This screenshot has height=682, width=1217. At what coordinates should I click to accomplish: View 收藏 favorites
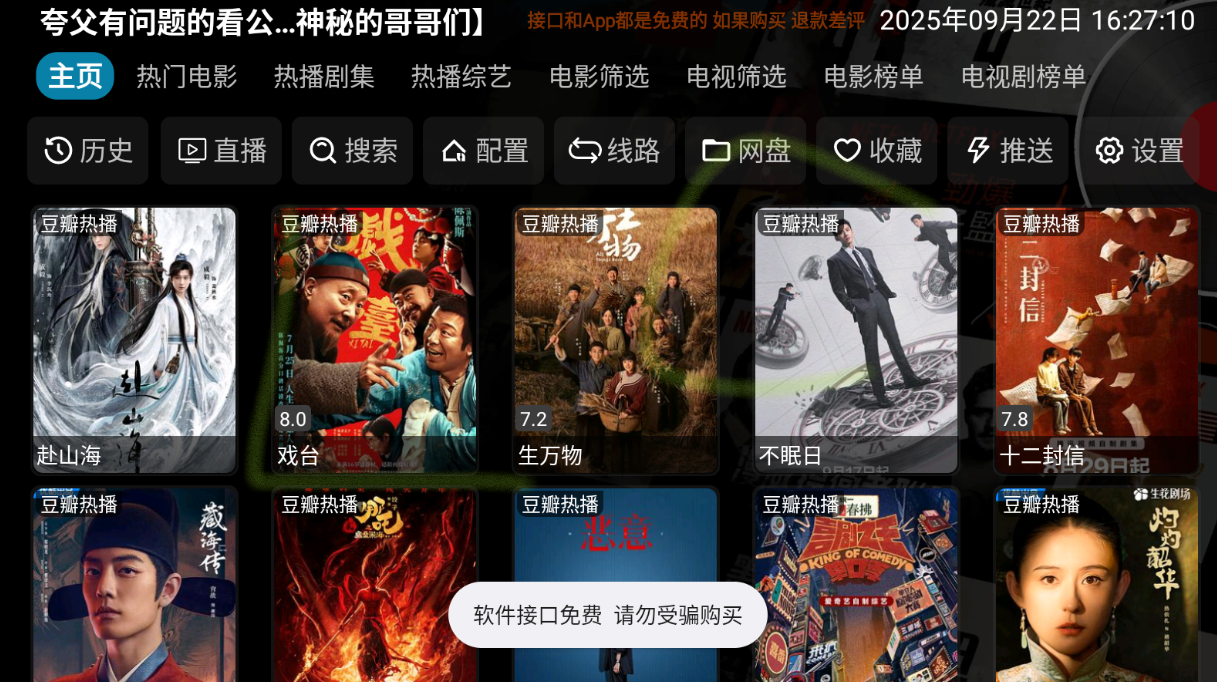pos(877,151)
